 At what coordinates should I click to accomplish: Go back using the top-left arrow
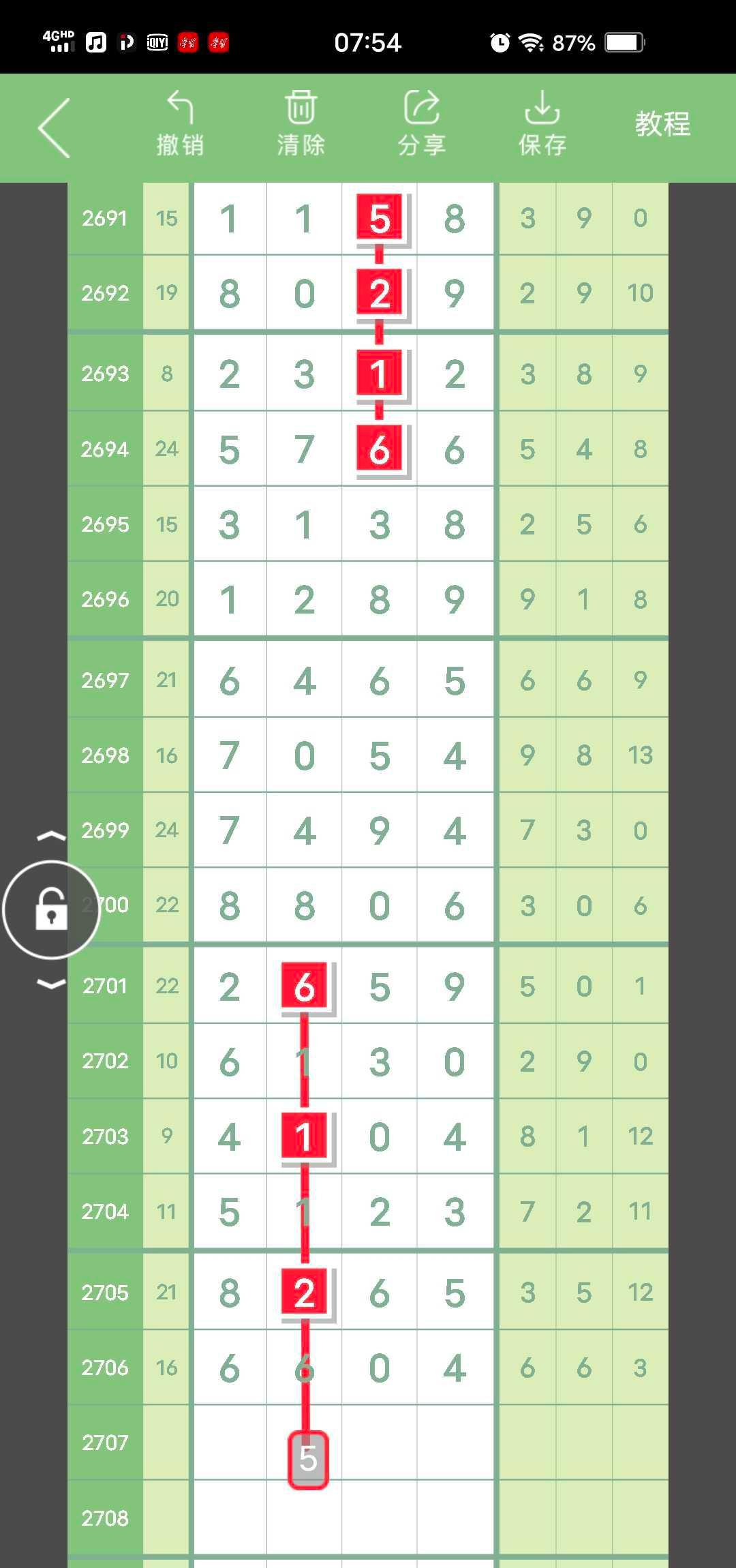point(55,128)
